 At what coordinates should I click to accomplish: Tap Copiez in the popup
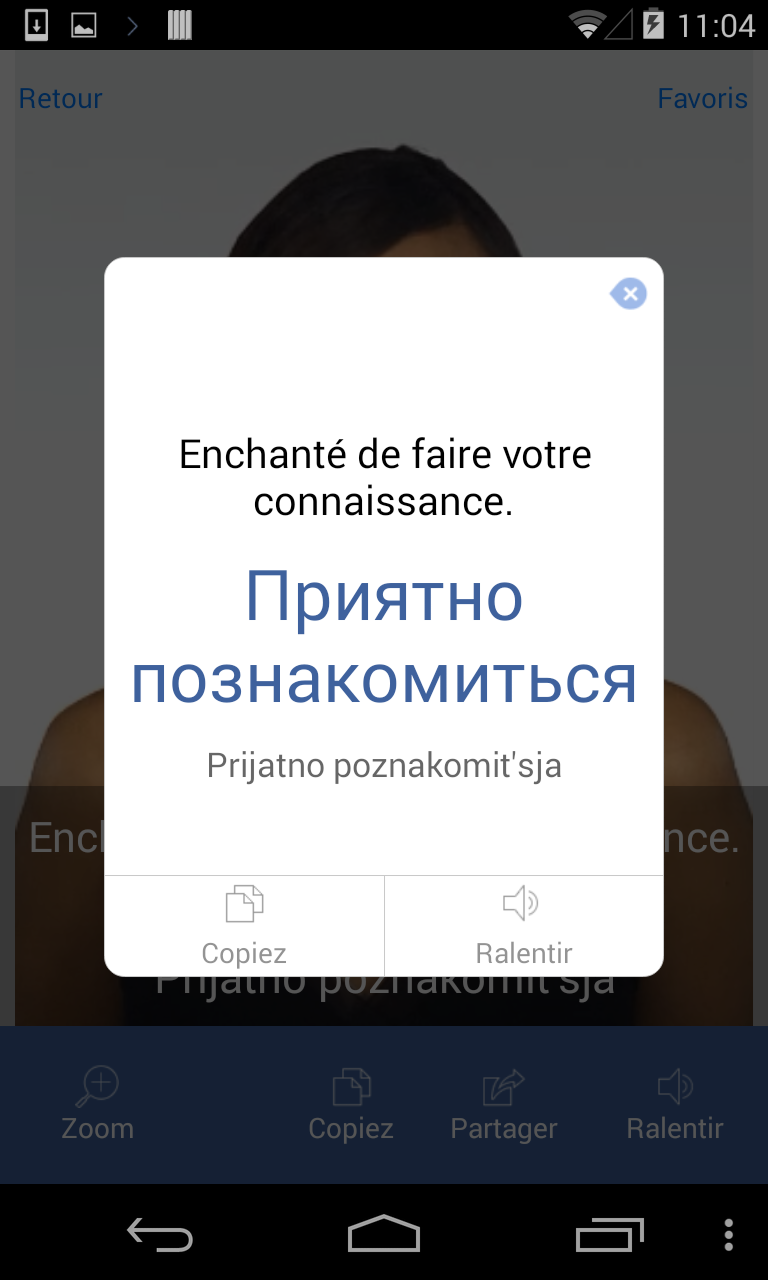244,925
